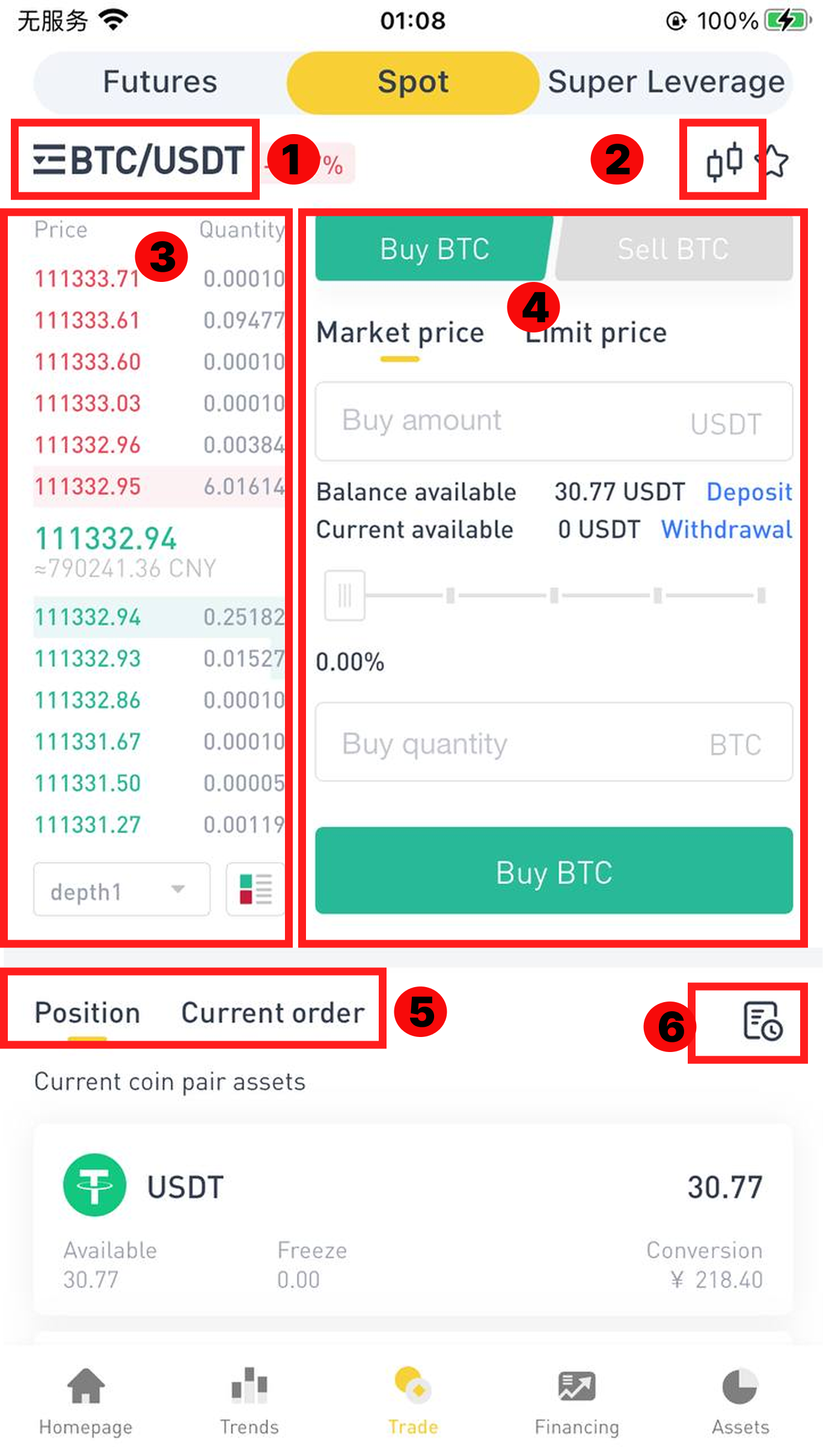Tap the Buy quantity BTC field
Viewport: 823px width, 1456px height.
(554, 742)
